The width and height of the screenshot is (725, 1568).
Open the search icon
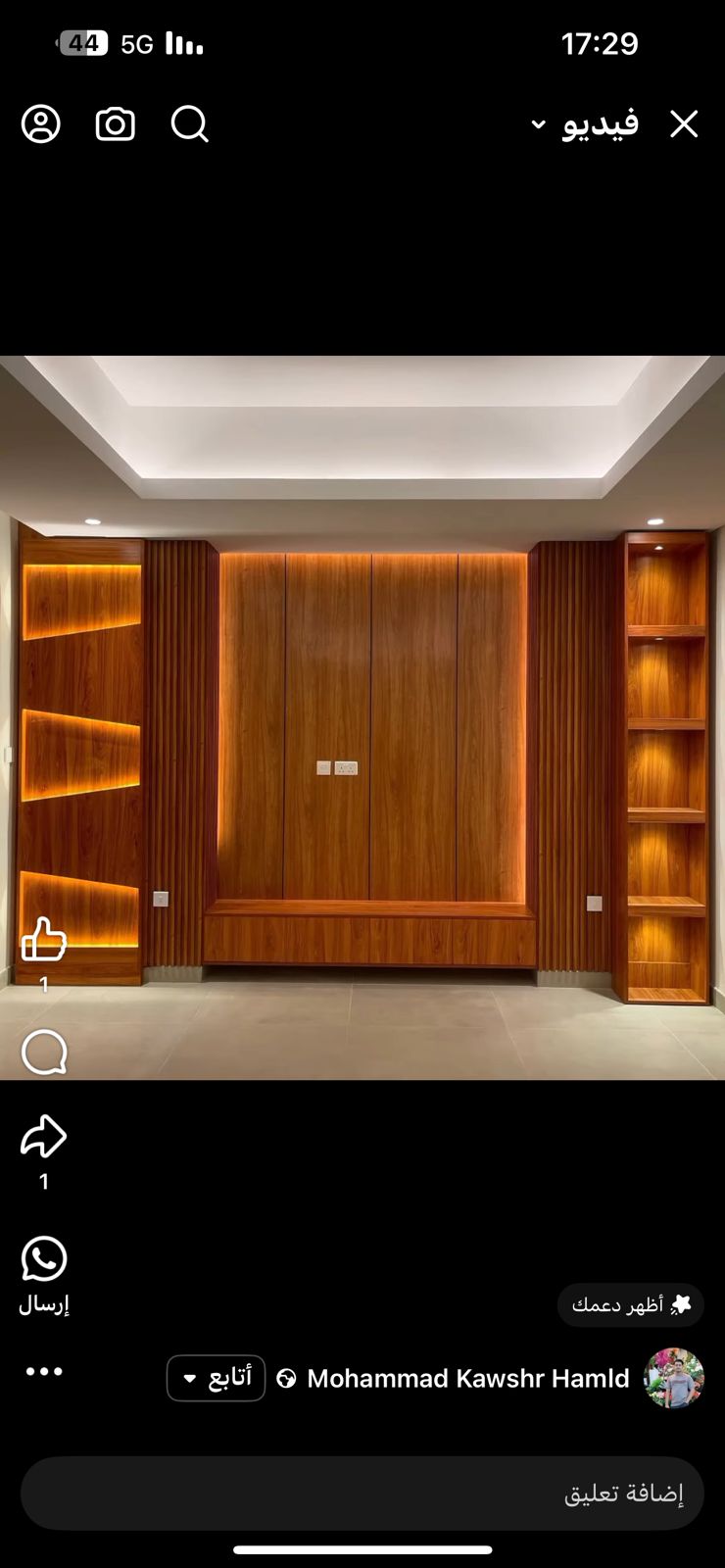(x=189, y=124)
